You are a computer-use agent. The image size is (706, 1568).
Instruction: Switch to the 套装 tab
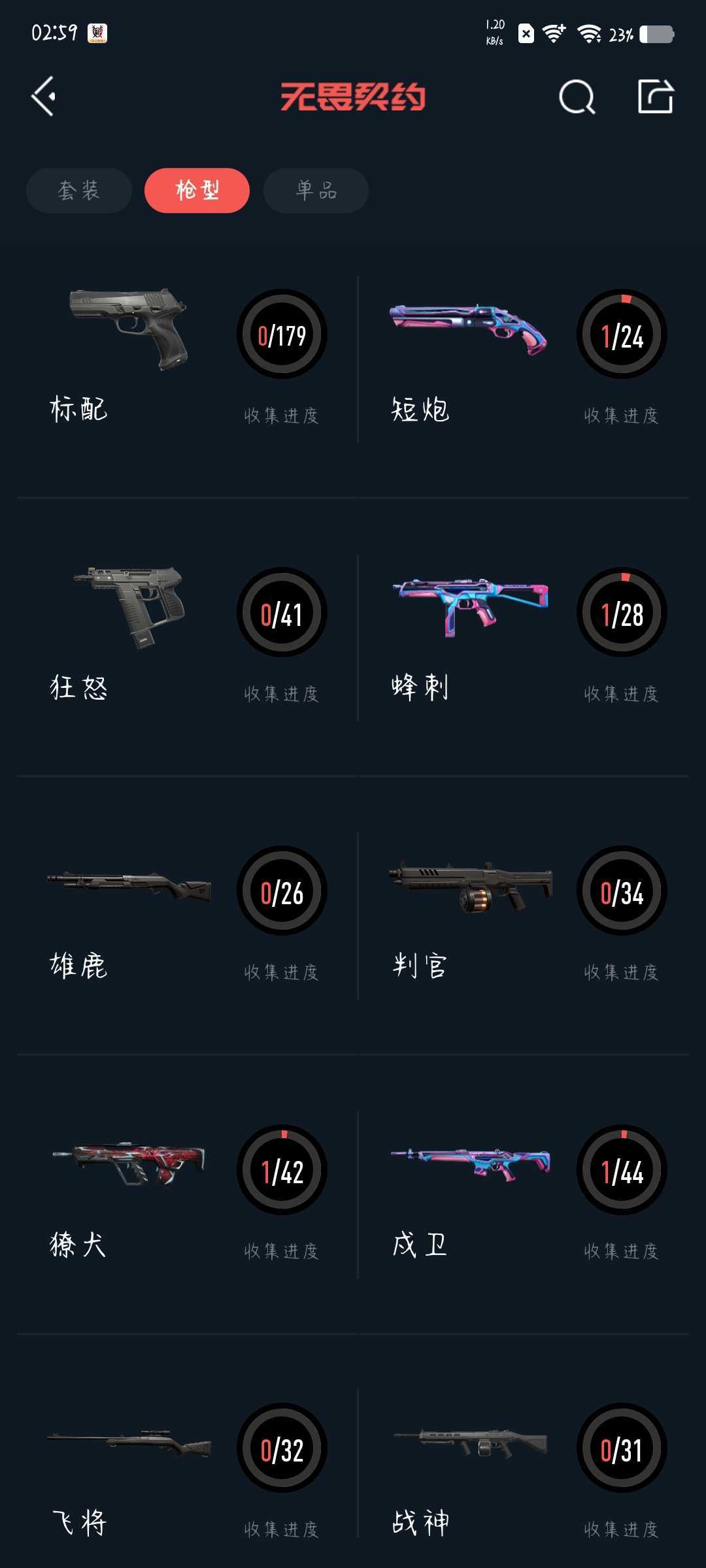79,191
